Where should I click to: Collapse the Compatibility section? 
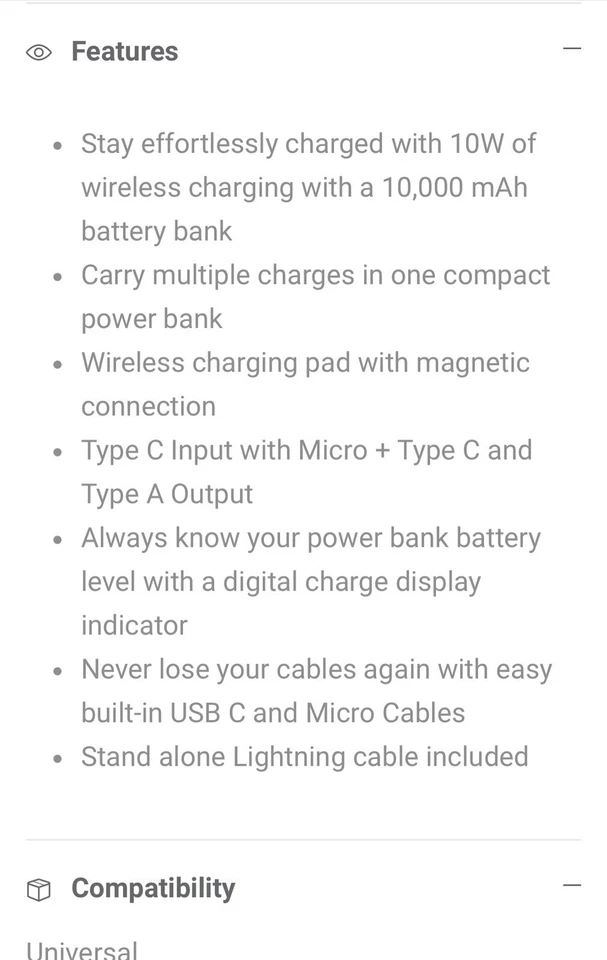pyautogui.click(x=571, y=885)
